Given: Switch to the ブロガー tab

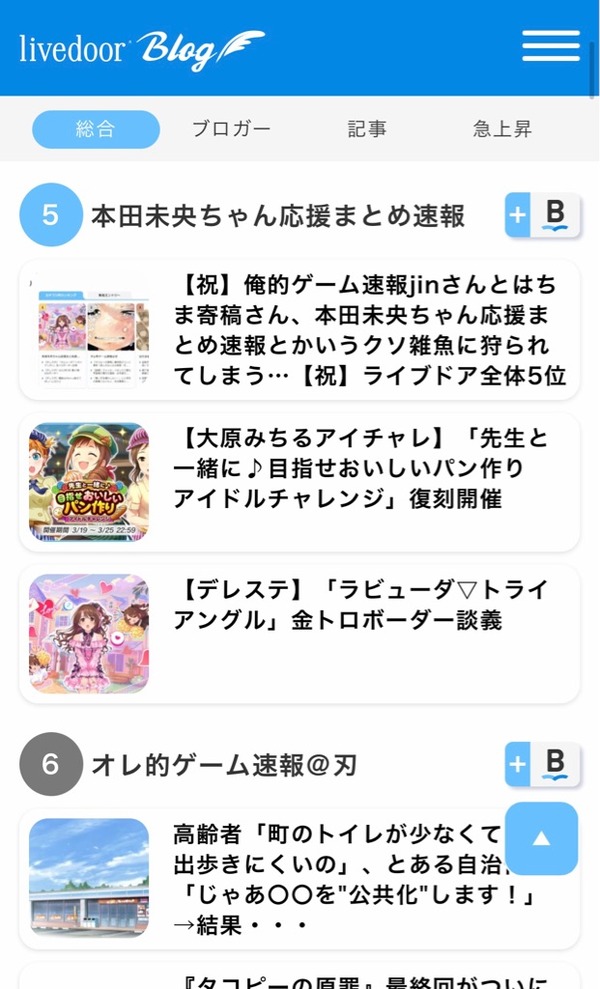Looking at the screenshot, I should click(x=232, y=129).
